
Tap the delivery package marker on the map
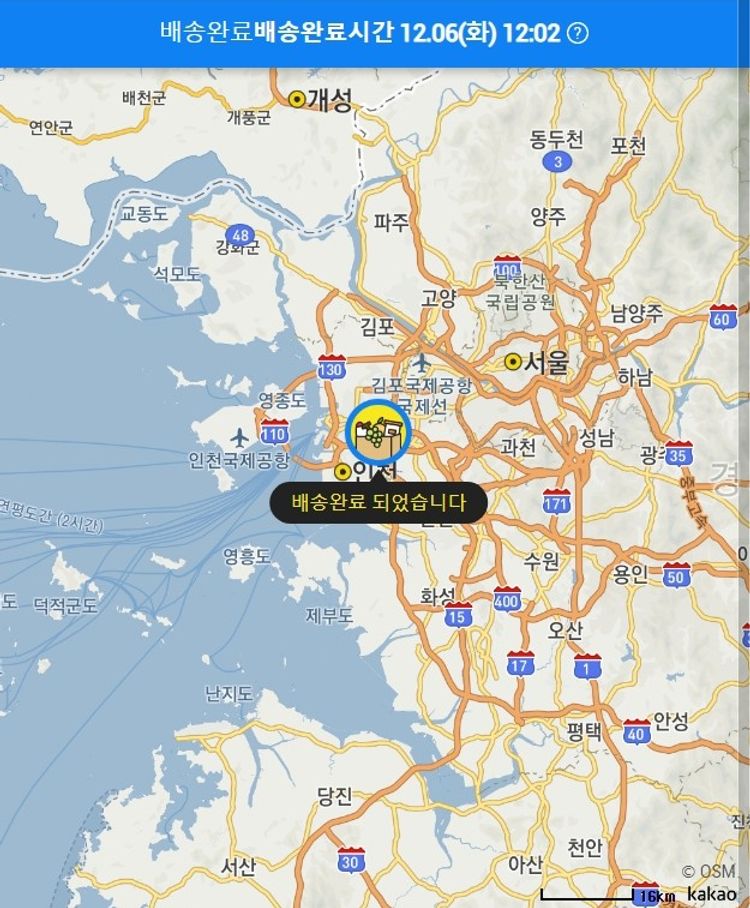pyautogui.click(x=378, y=434)
